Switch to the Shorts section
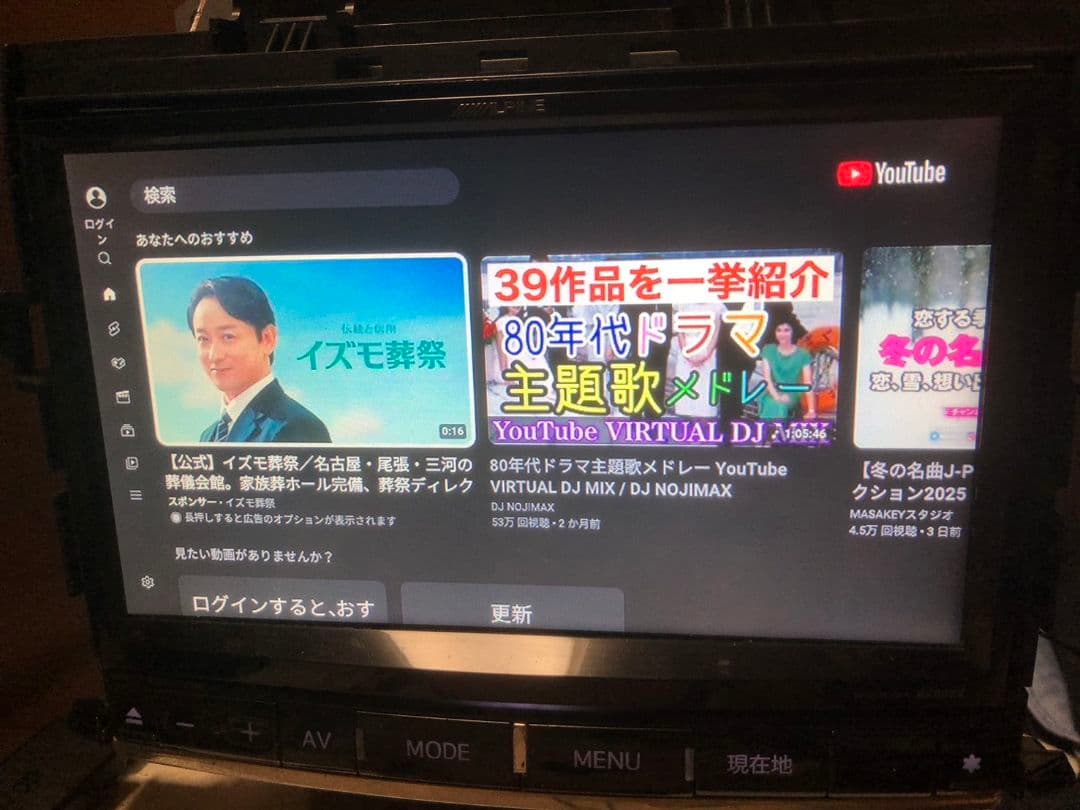The height and width of the screenshot is (810, 1080). 113,328
